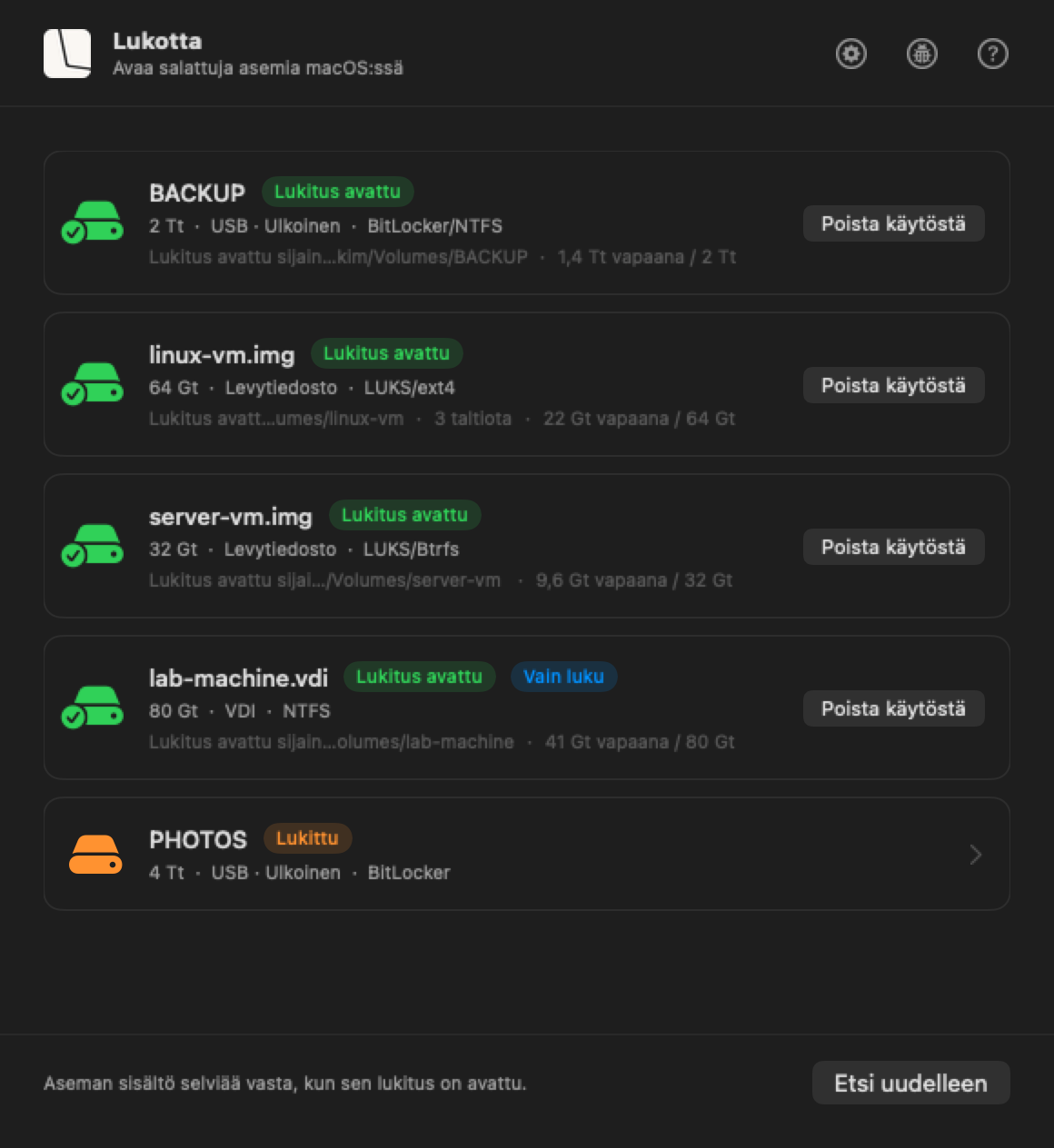This screenshot has height=1148, width=1054.
Task: Open the help question mark icon
Action: click(992, 54)
